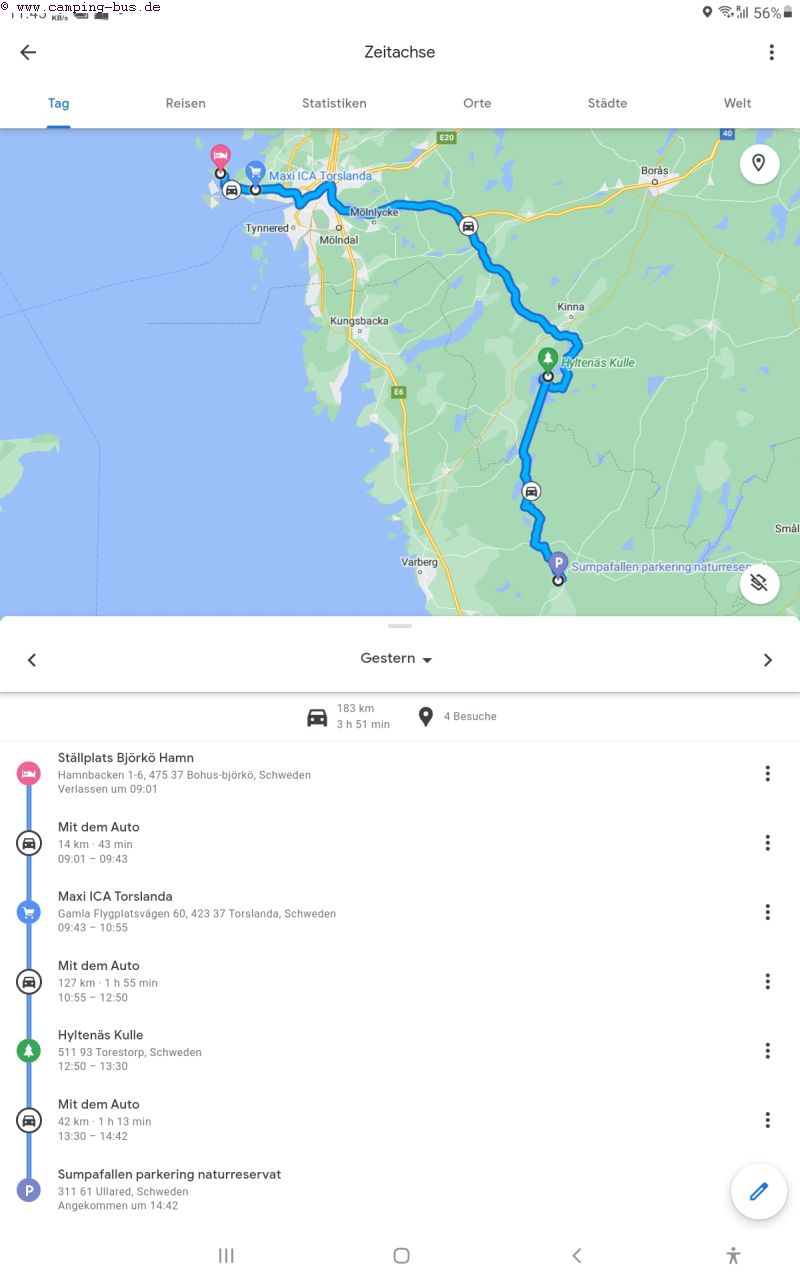Open the Orte tab
The image size is (800, 1280).
coord(477,103)
